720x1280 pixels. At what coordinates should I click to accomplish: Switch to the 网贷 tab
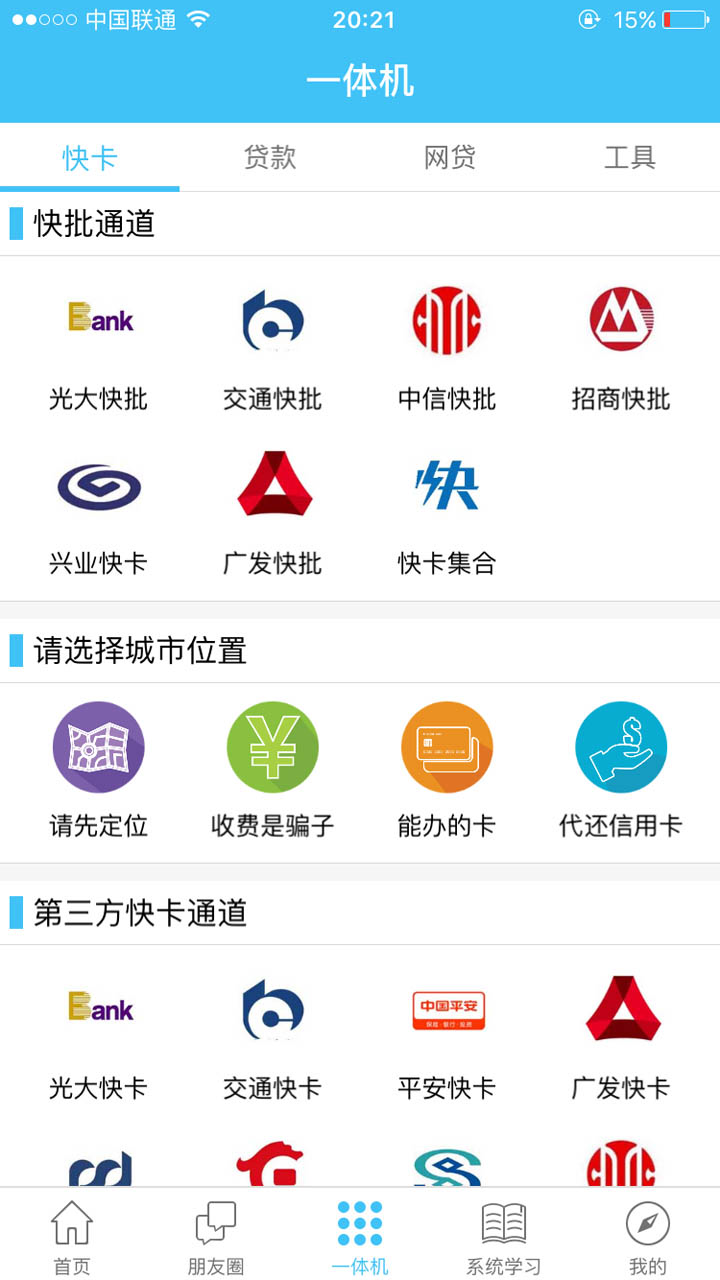click(450, 157)
